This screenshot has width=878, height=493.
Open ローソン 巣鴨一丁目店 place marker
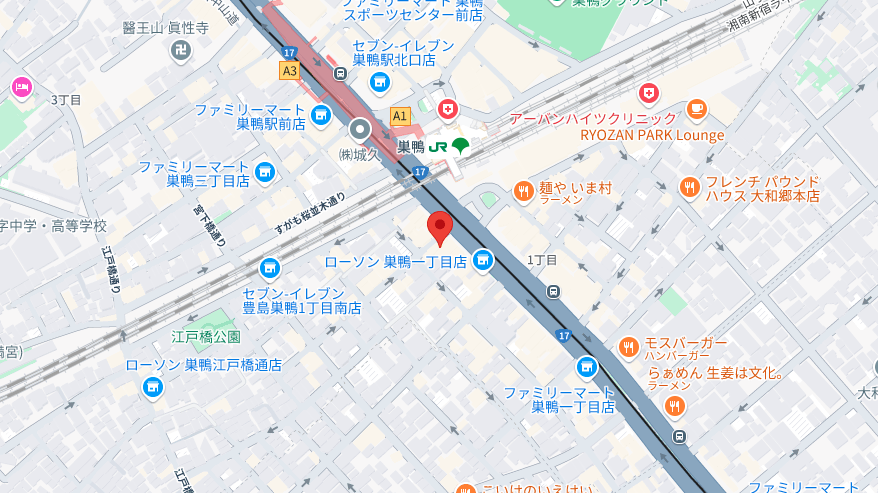(483, 260)
